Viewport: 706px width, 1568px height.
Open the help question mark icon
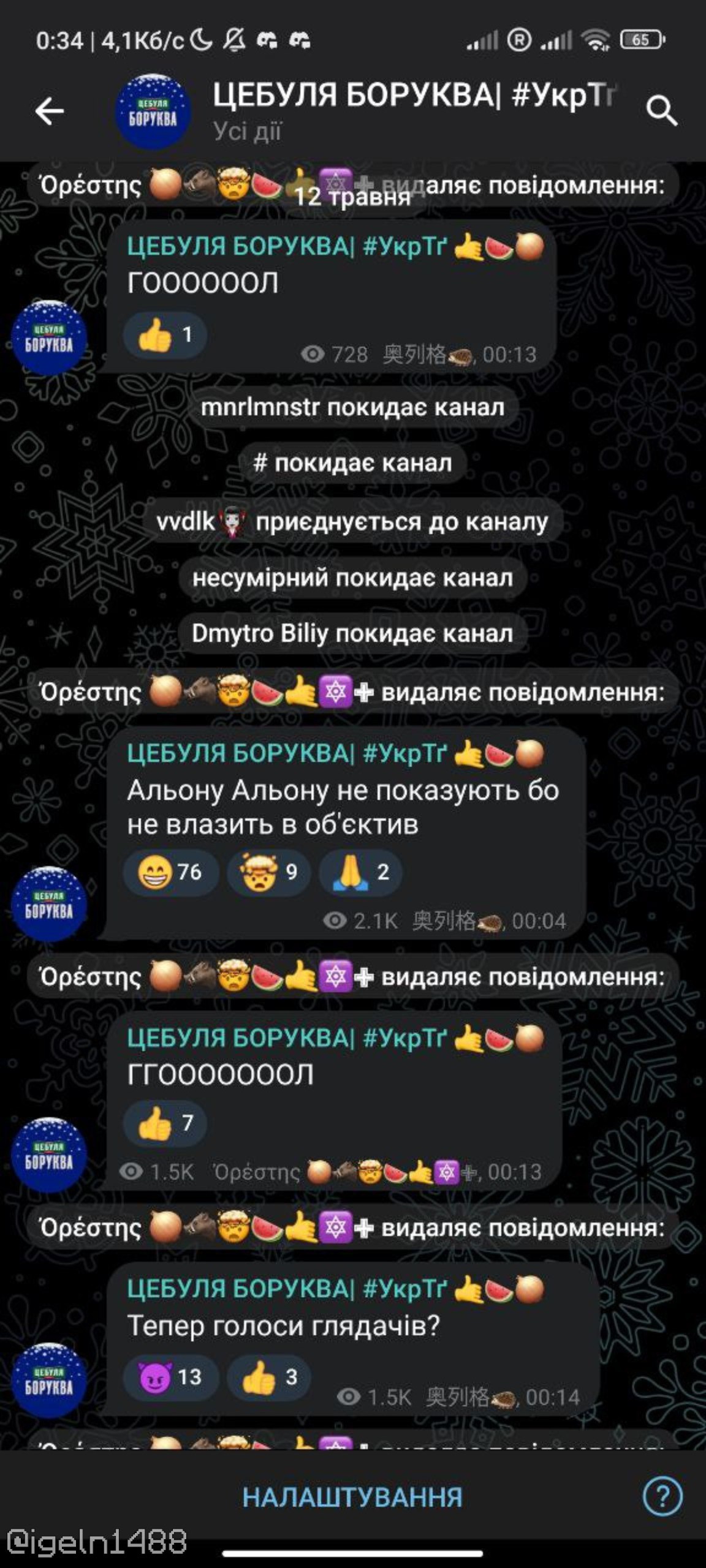(662, 1497)
